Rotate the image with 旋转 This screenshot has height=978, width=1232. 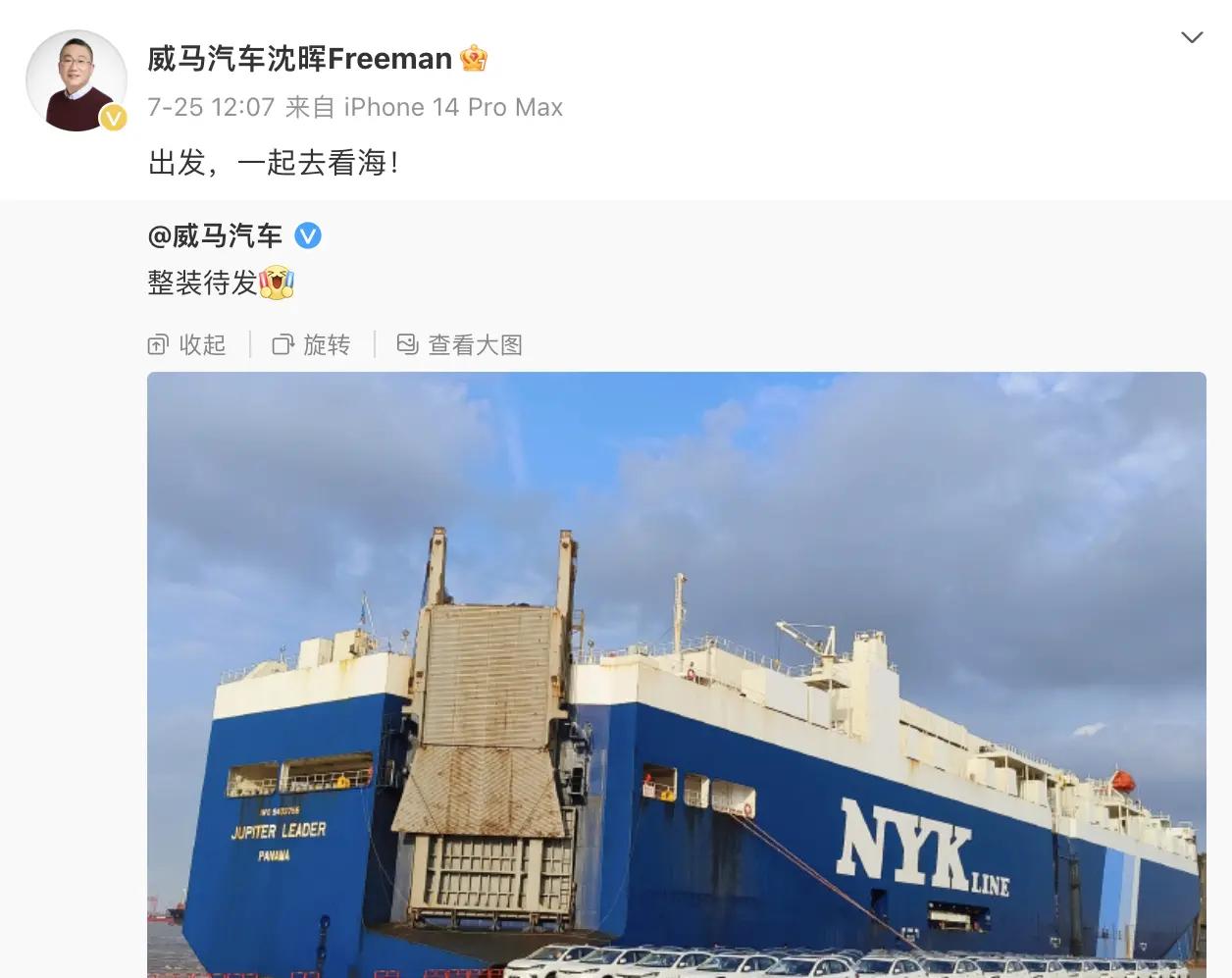pos(312,344)
